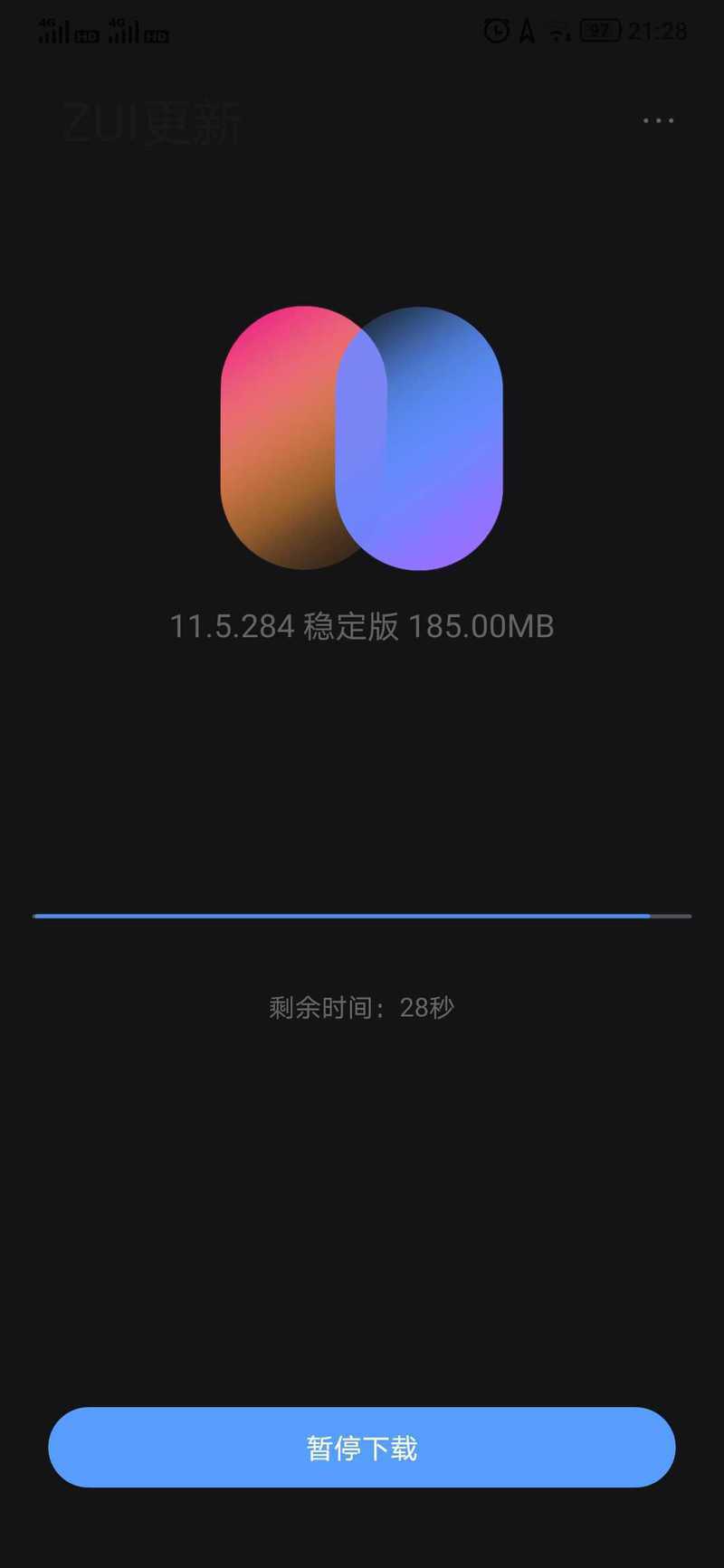
Task: Pause the download with 暂停下载
Action: point(362,1447)
